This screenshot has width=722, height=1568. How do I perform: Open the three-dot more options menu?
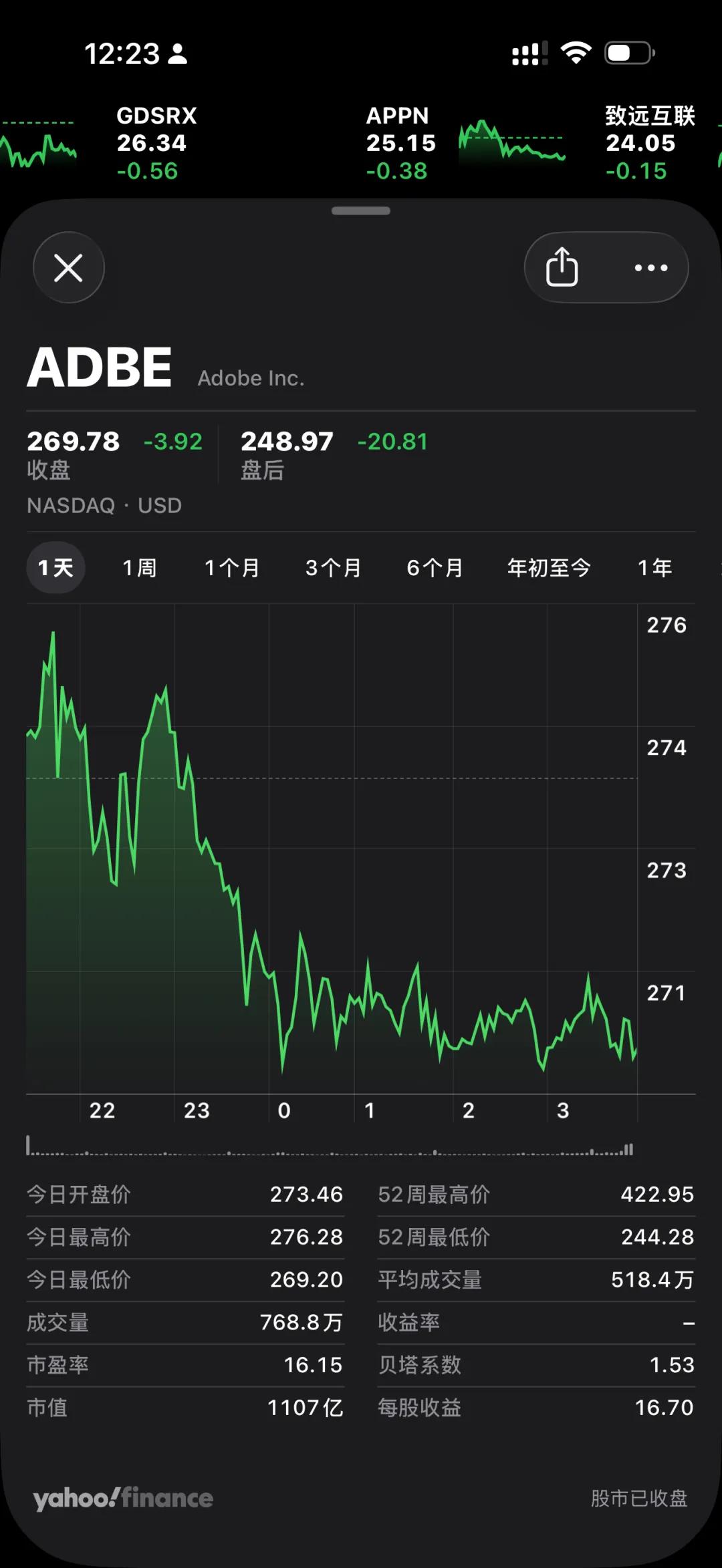650,268
